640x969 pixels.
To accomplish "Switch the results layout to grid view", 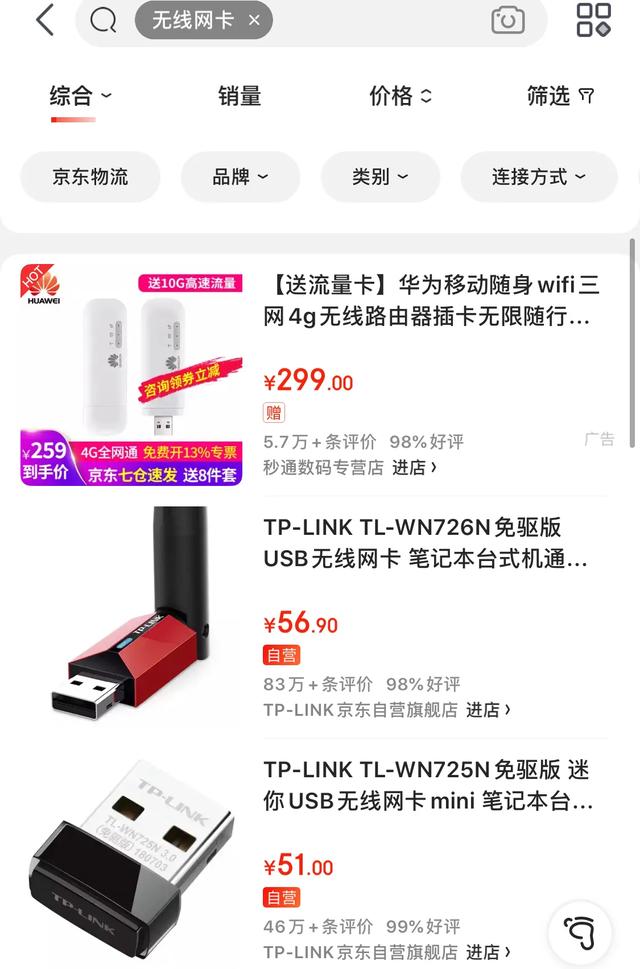I will [593, 20].
